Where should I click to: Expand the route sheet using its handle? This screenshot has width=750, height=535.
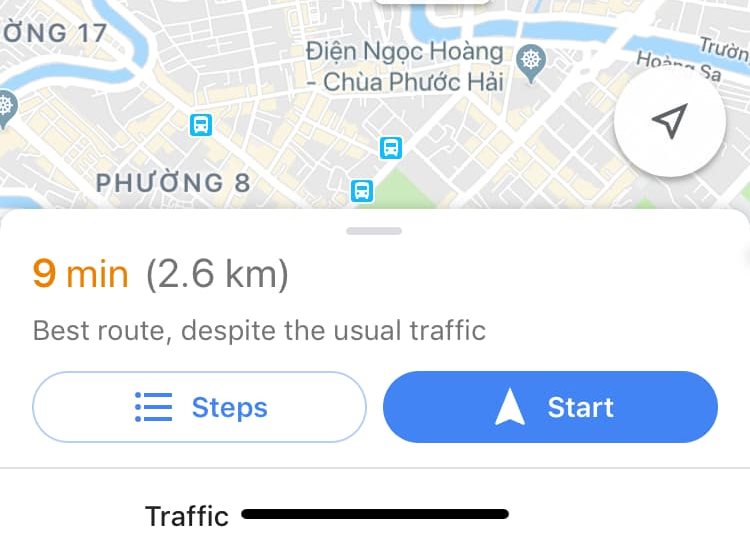pyautogui.click(x=374, y=231)
